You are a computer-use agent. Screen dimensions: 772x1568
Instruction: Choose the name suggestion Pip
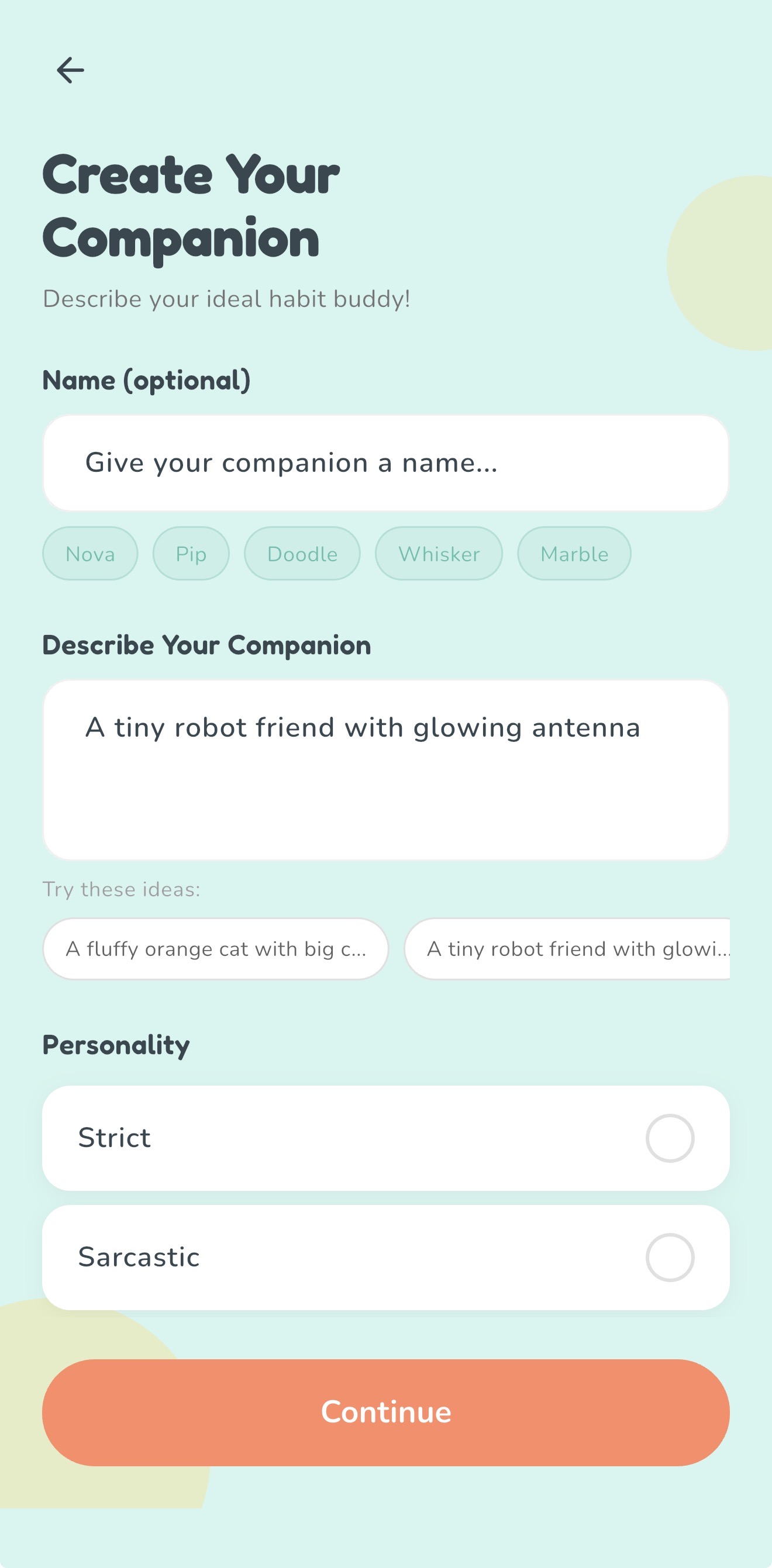coord(191,553)
